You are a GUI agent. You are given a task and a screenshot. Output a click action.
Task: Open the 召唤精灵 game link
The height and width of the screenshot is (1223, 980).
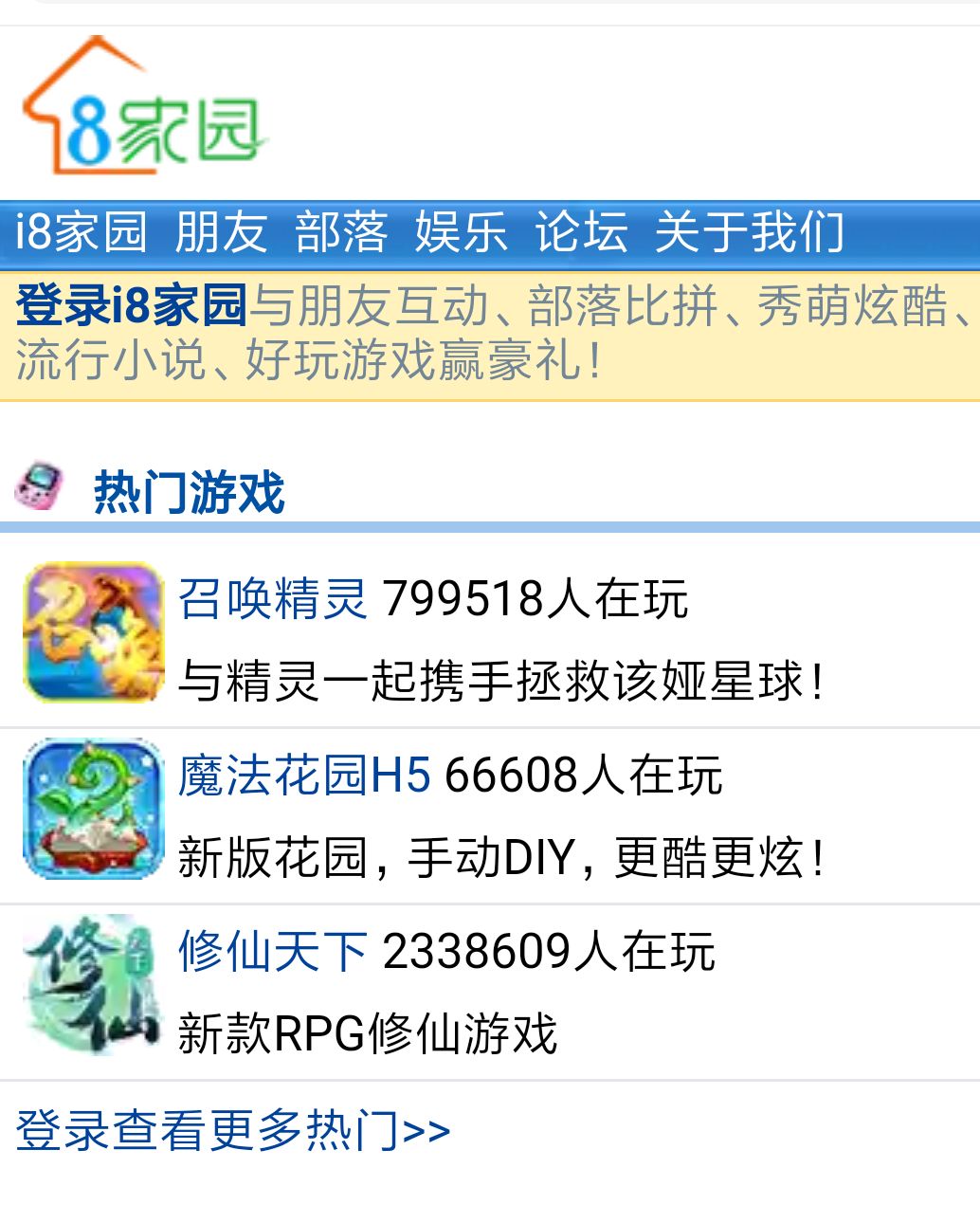click(x=273, y=599)
